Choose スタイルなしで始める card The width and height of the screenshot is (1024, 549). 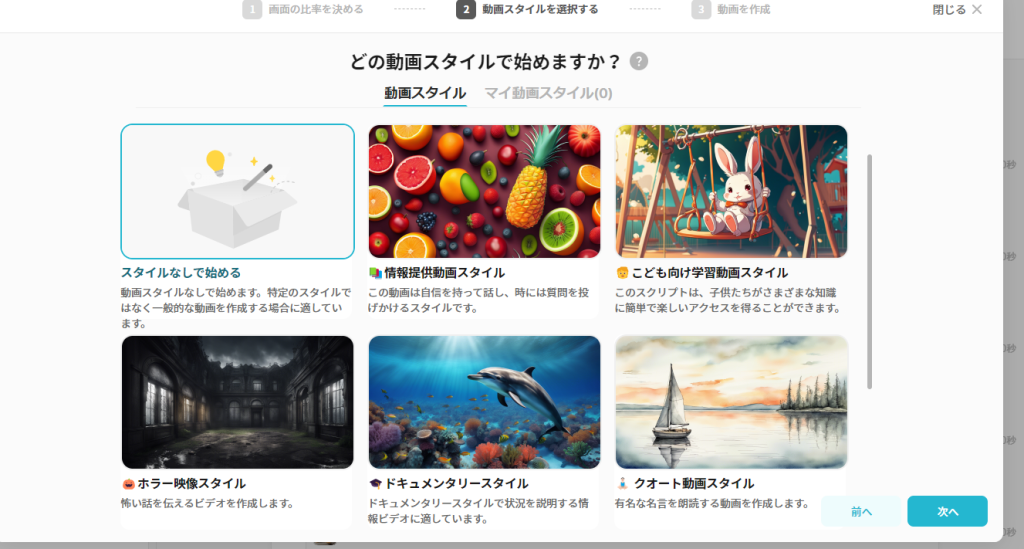[x=237, y=192]
